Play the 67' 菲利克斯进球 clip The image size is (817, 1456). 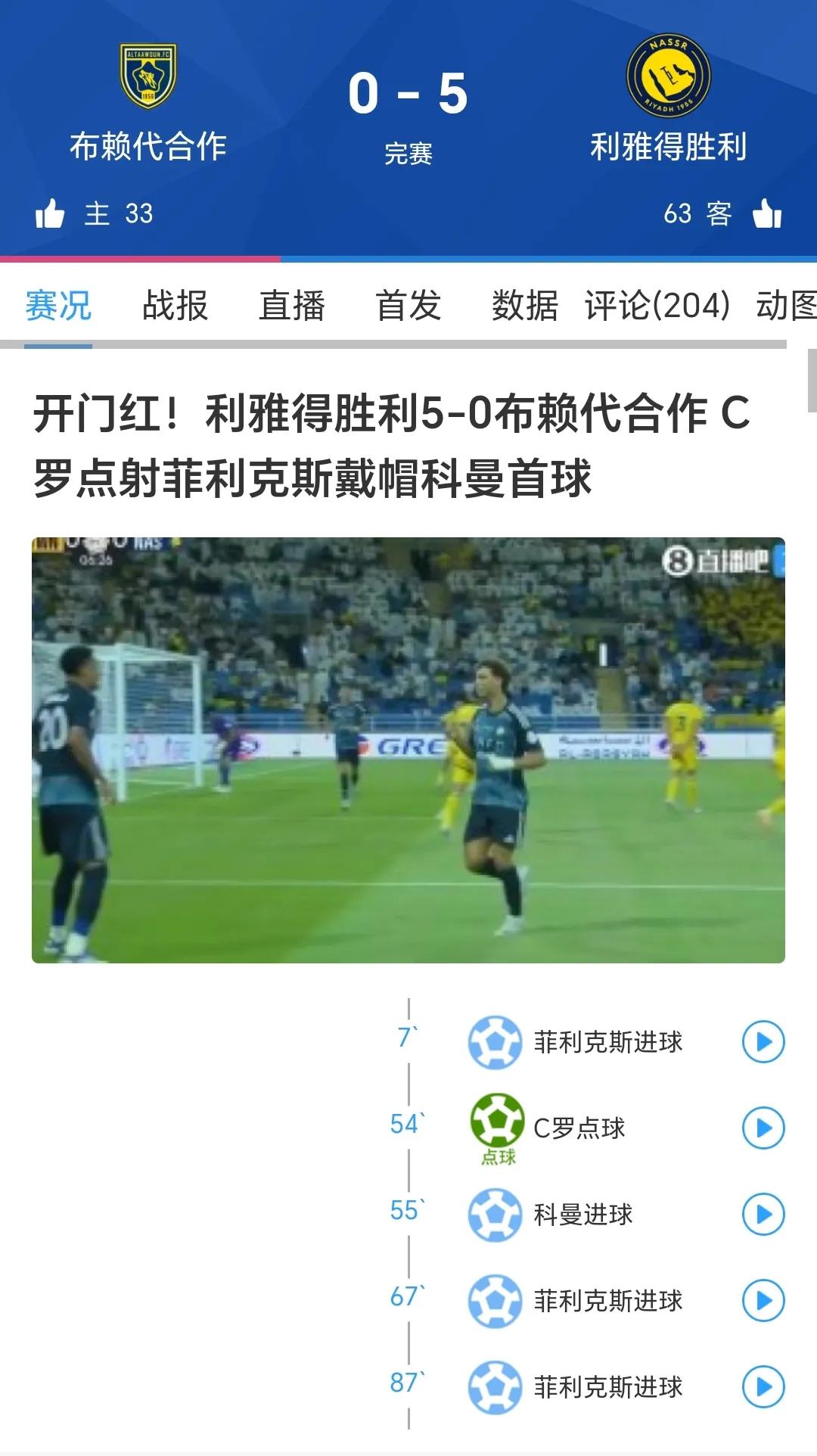tap(763, 1301)
